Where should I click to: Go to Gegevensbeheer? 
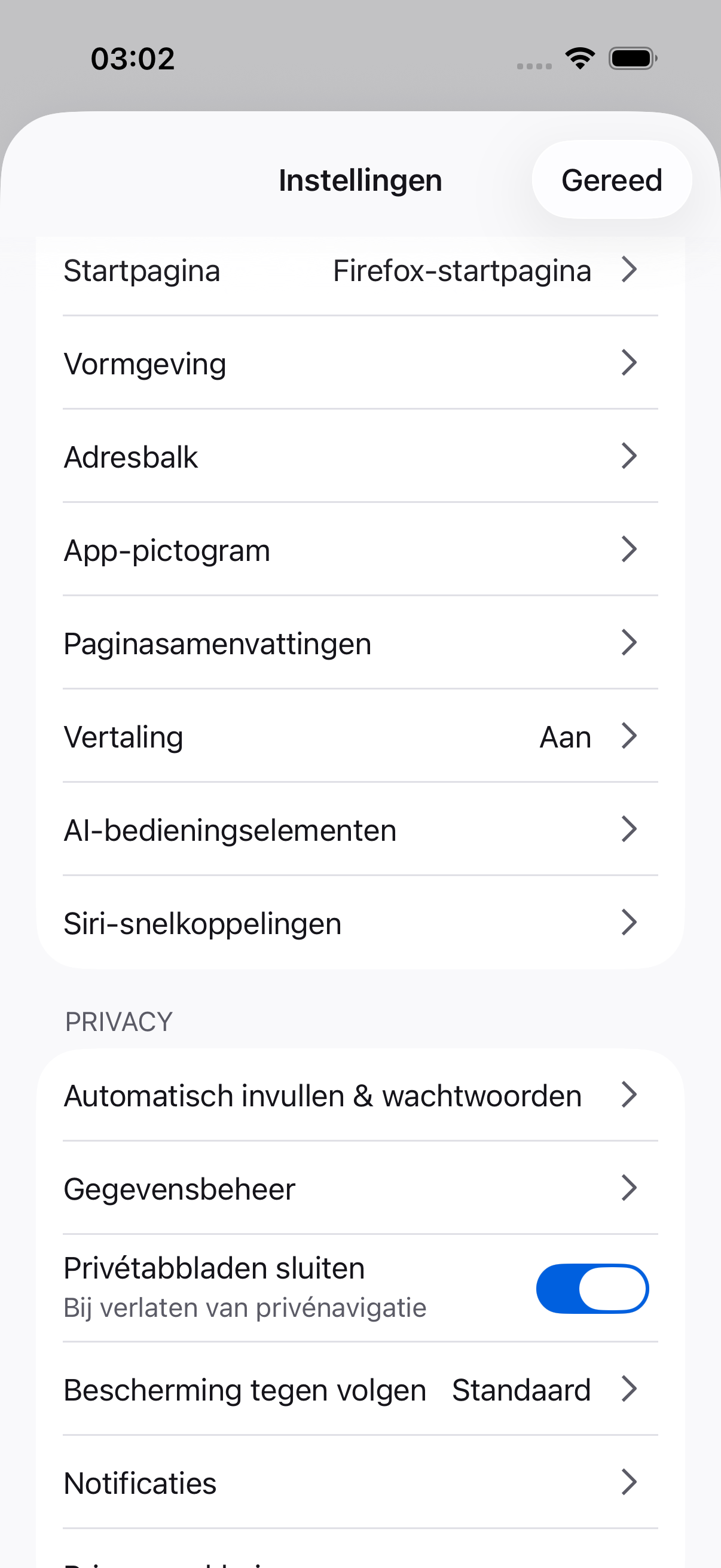point(360,1188)
